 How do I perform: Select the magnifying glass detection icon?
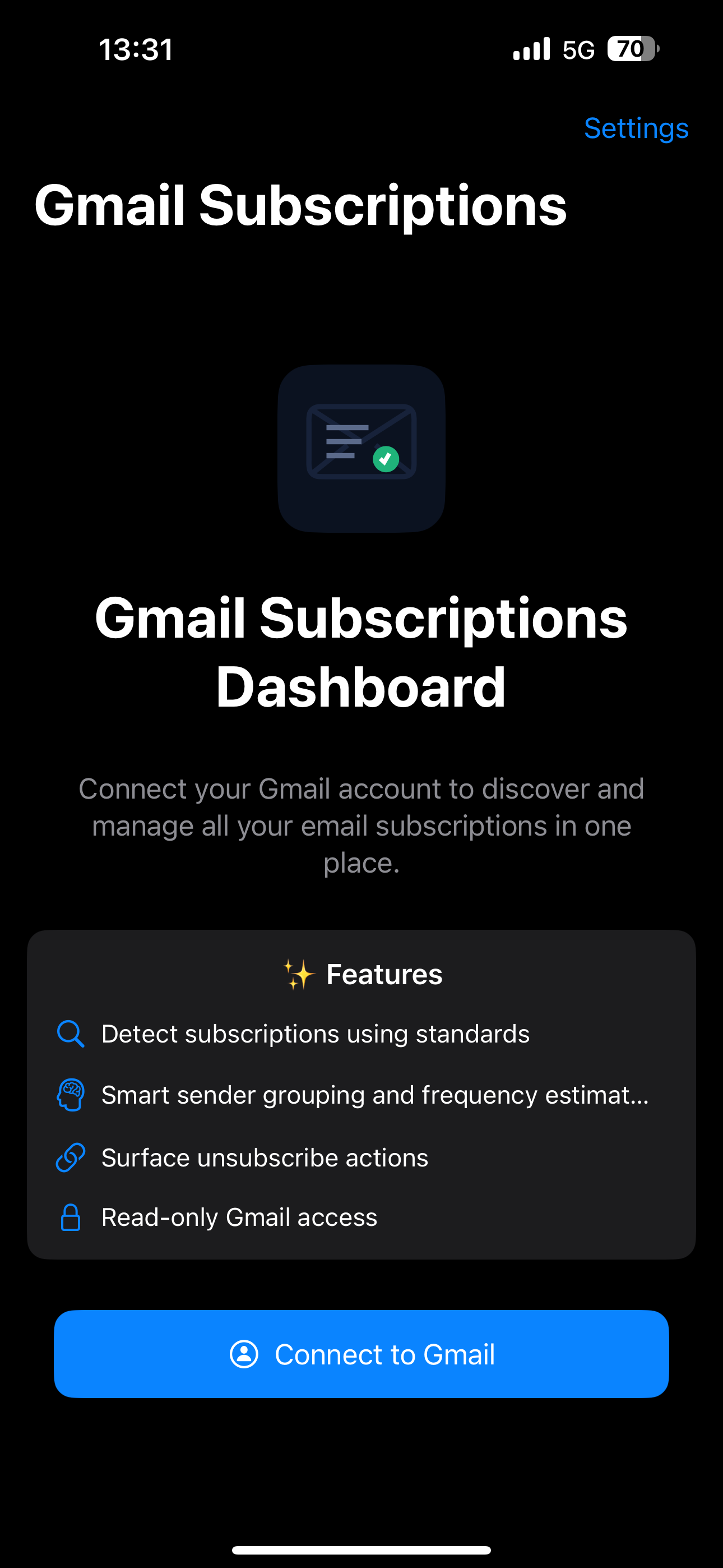(70, 1033)
